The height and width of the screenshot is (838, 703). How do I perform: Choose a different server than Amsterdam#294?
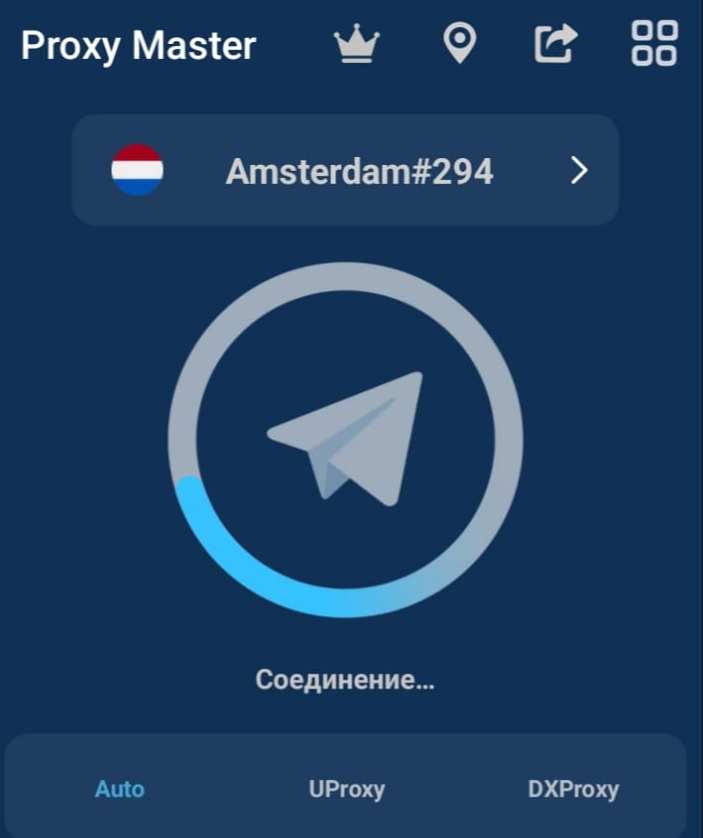click(x=345, y=171)
